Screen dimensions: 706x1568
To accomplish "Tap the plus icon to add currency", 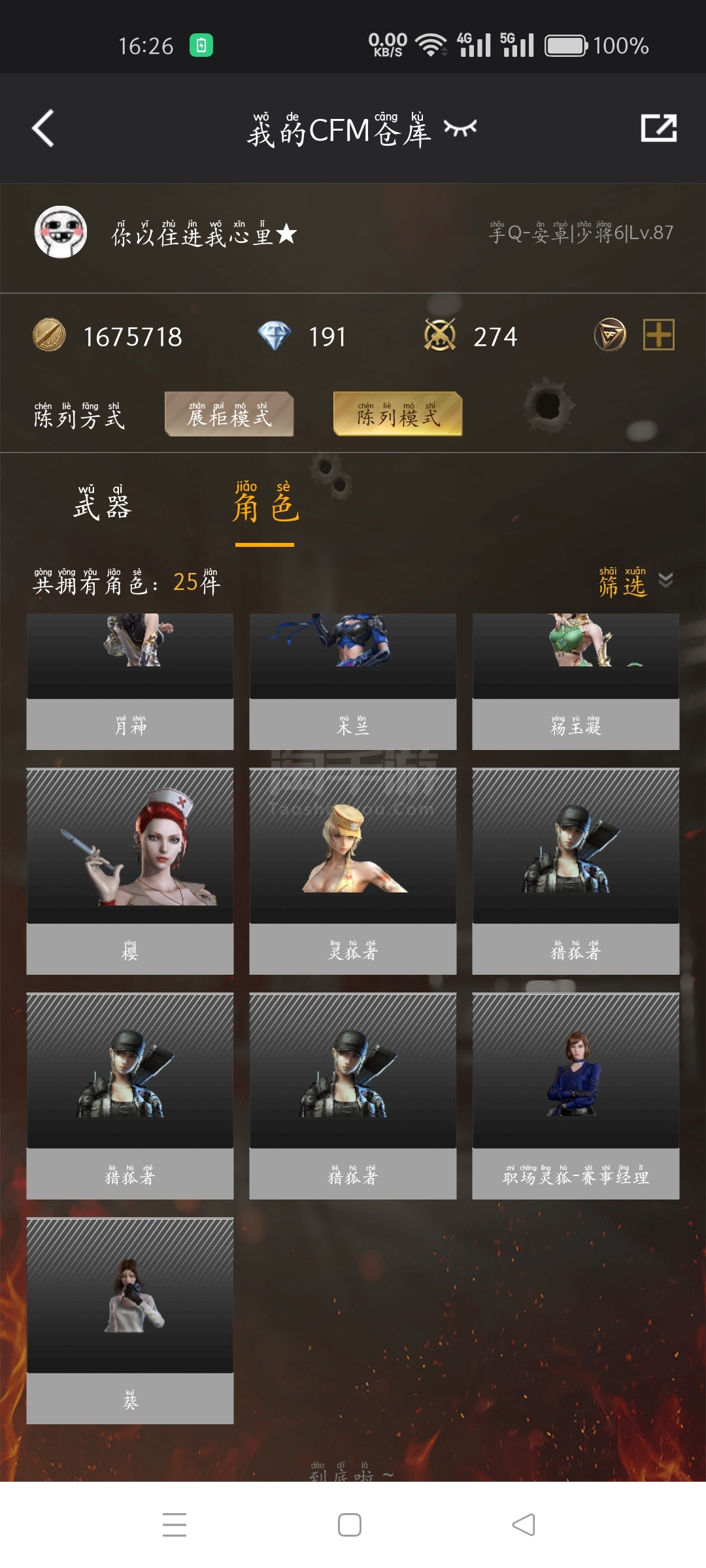I will 658,335.
